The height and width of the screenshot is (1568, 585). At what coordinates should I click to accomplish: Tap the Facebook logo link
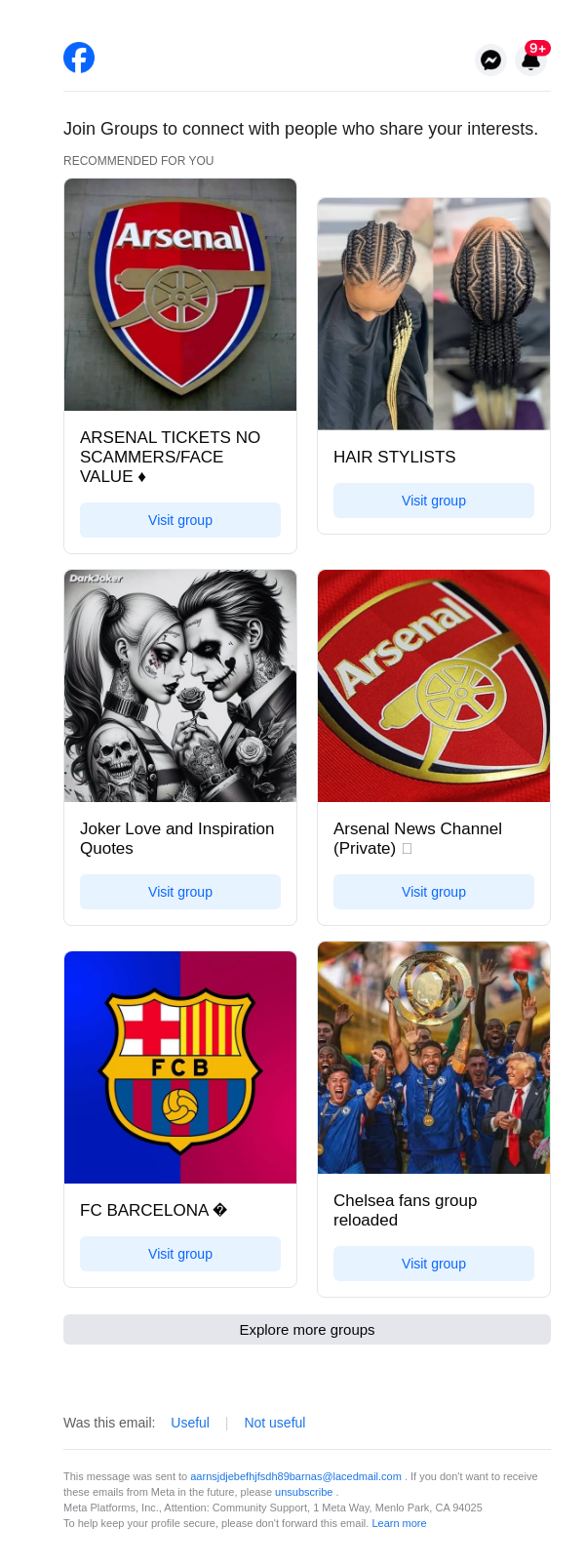tap(79, 58)
